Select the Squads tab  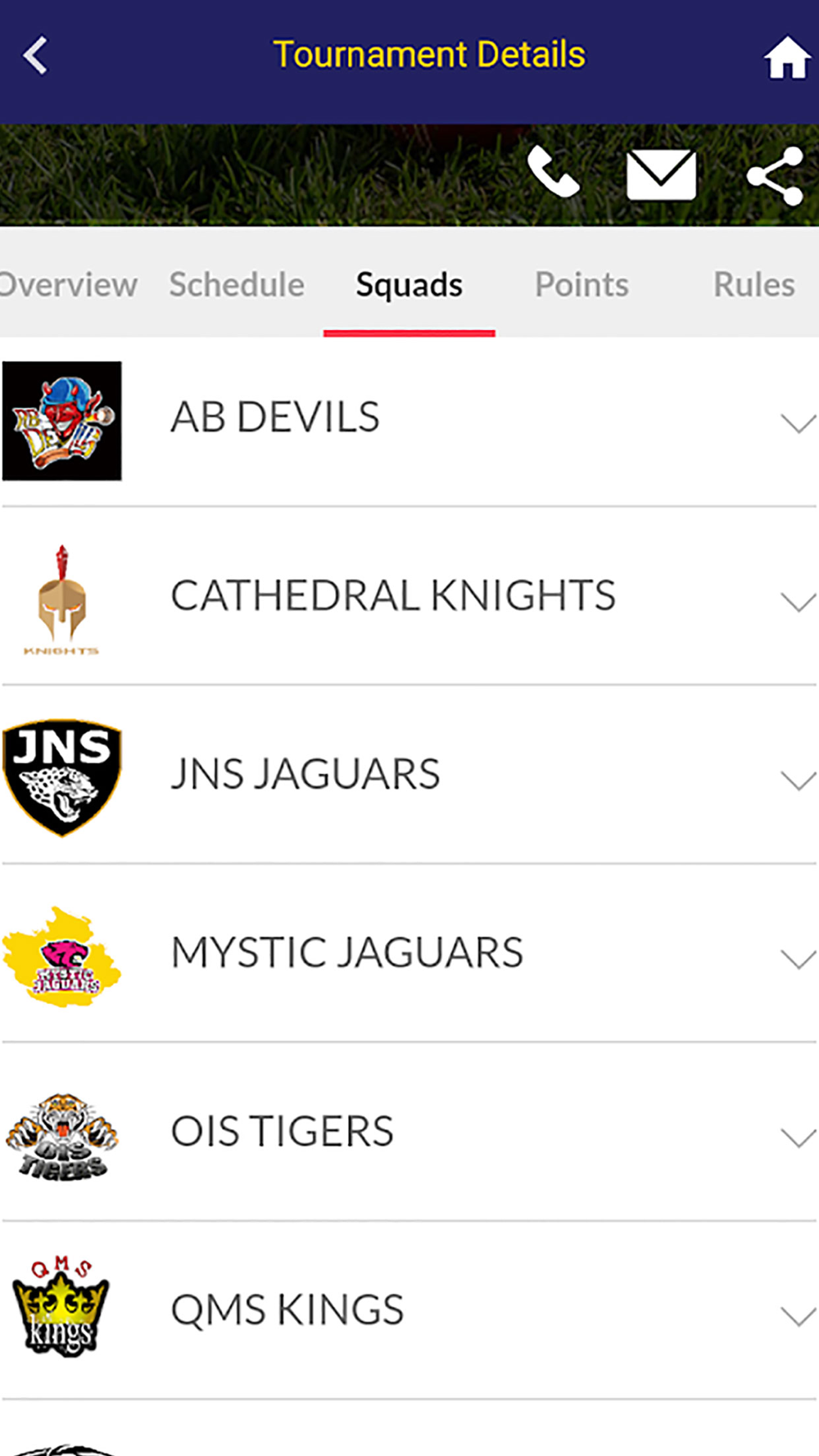(x=409, y=285)
